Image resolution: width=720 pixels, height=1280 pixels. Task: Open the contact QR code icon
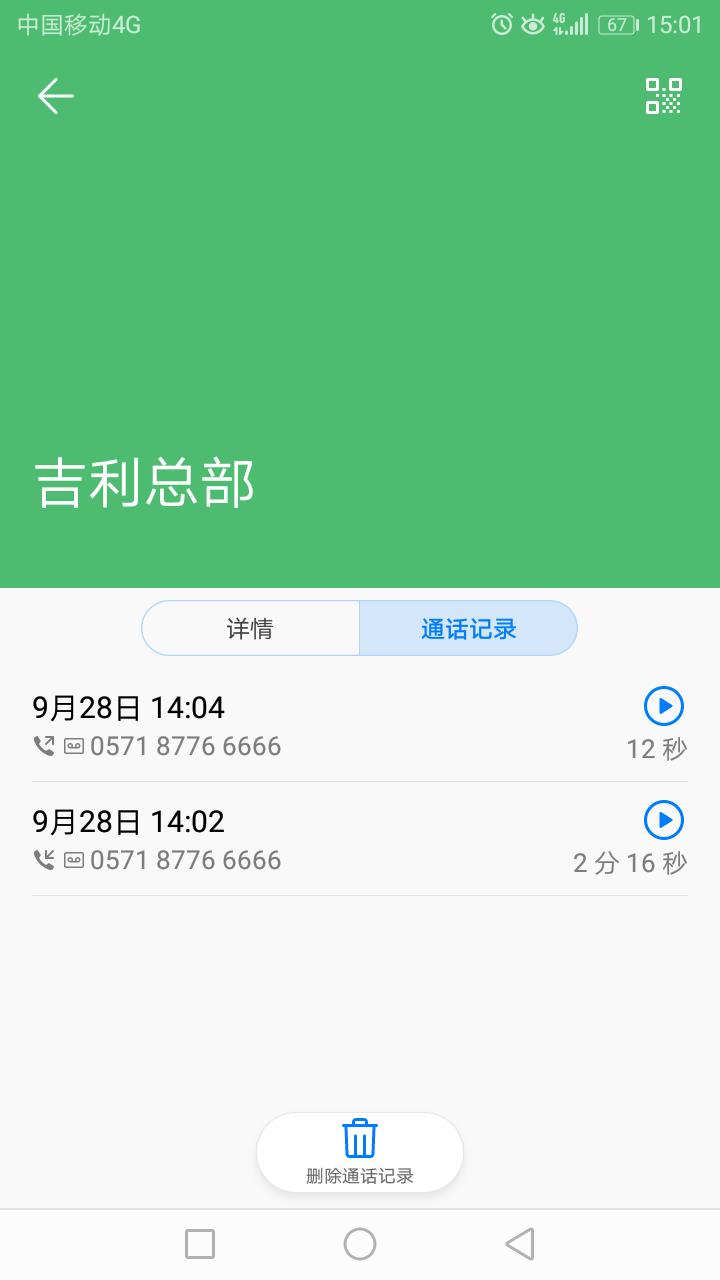(663, 96)
